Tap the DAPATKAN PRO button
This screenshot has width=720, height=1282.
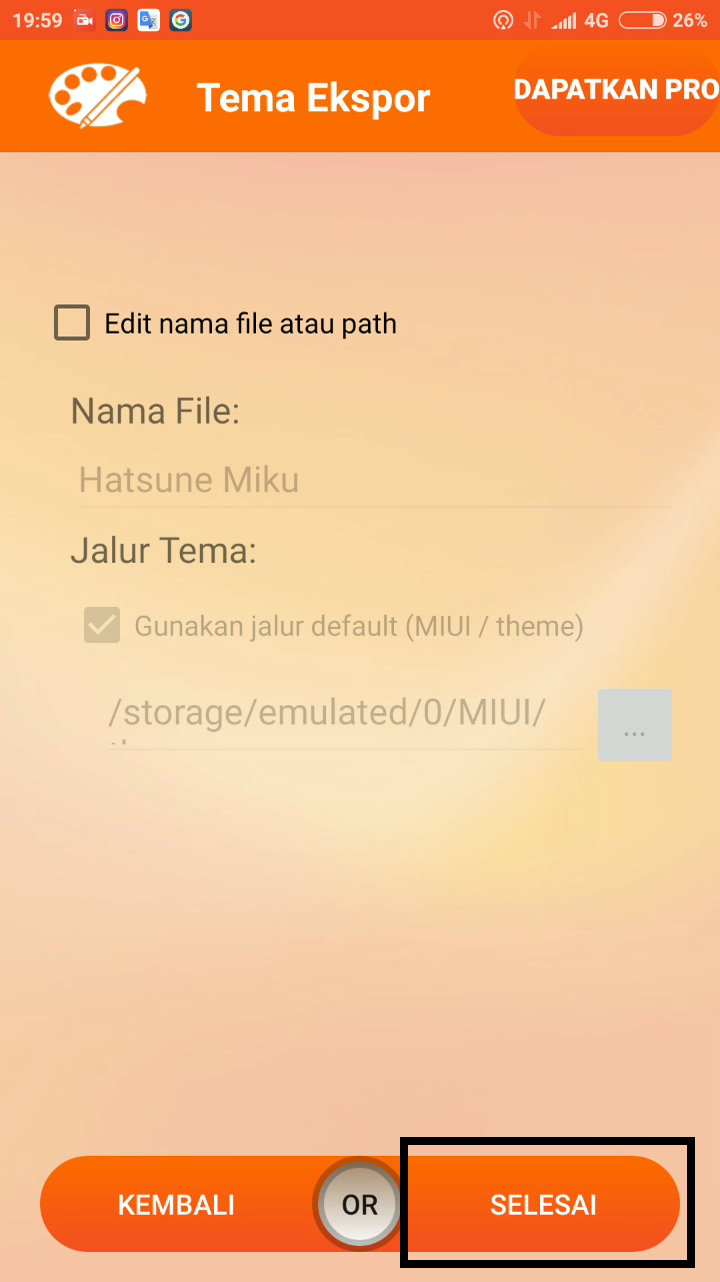pyautogui.click(x=616, y=91)
